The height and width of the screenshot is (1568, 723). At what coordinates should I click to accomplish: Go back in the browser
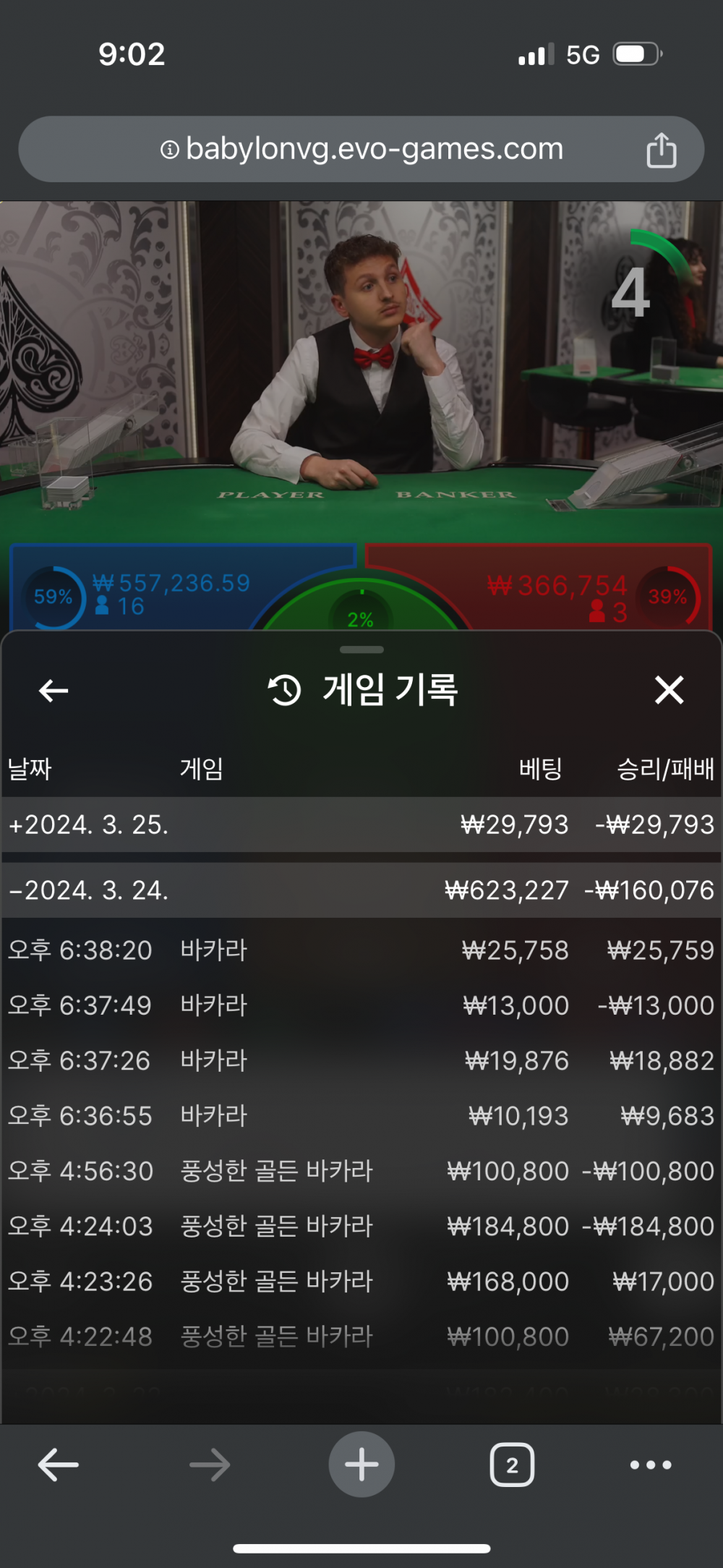[58, 1465]
